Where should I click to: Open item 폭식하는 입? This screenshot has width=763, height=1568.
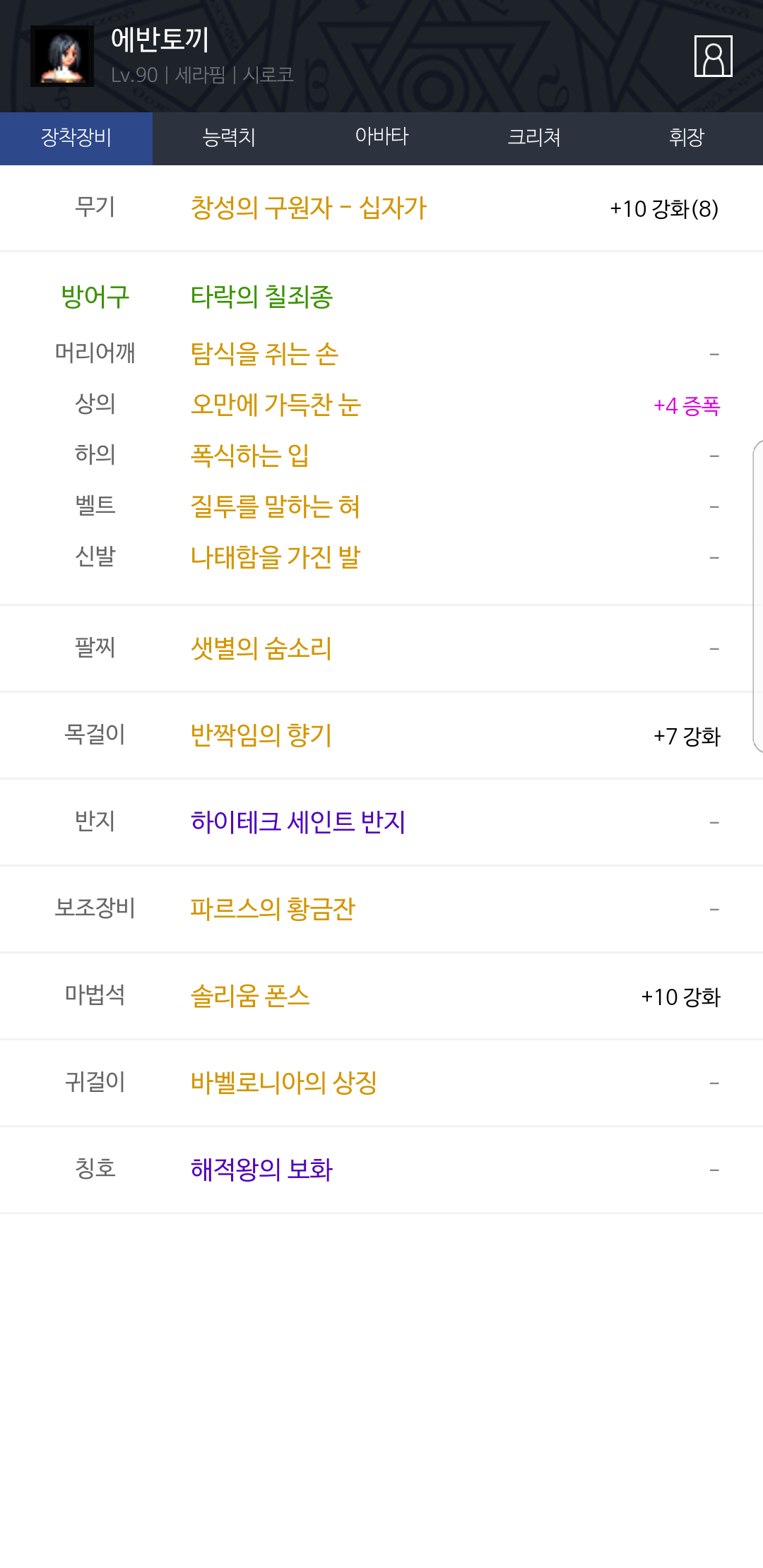point(249,456)
